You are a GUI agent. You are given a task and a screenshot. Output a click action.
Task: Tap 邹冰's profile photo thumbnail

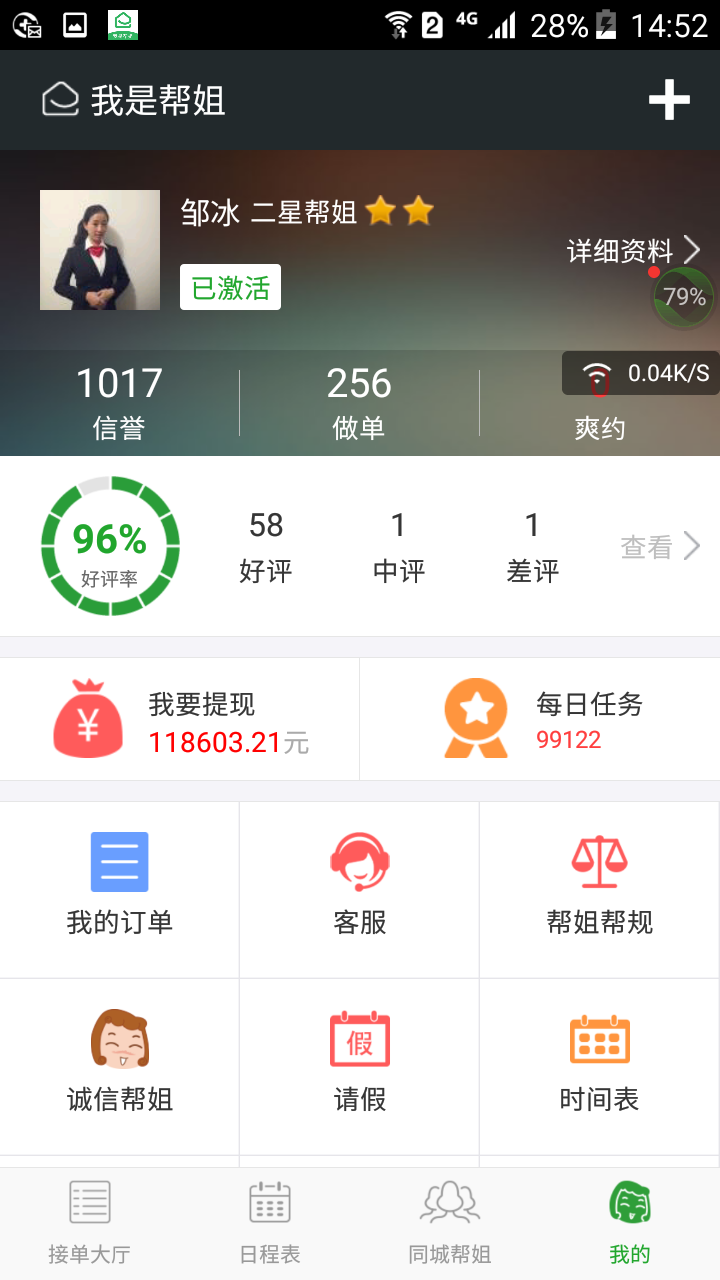pos(99,249)
